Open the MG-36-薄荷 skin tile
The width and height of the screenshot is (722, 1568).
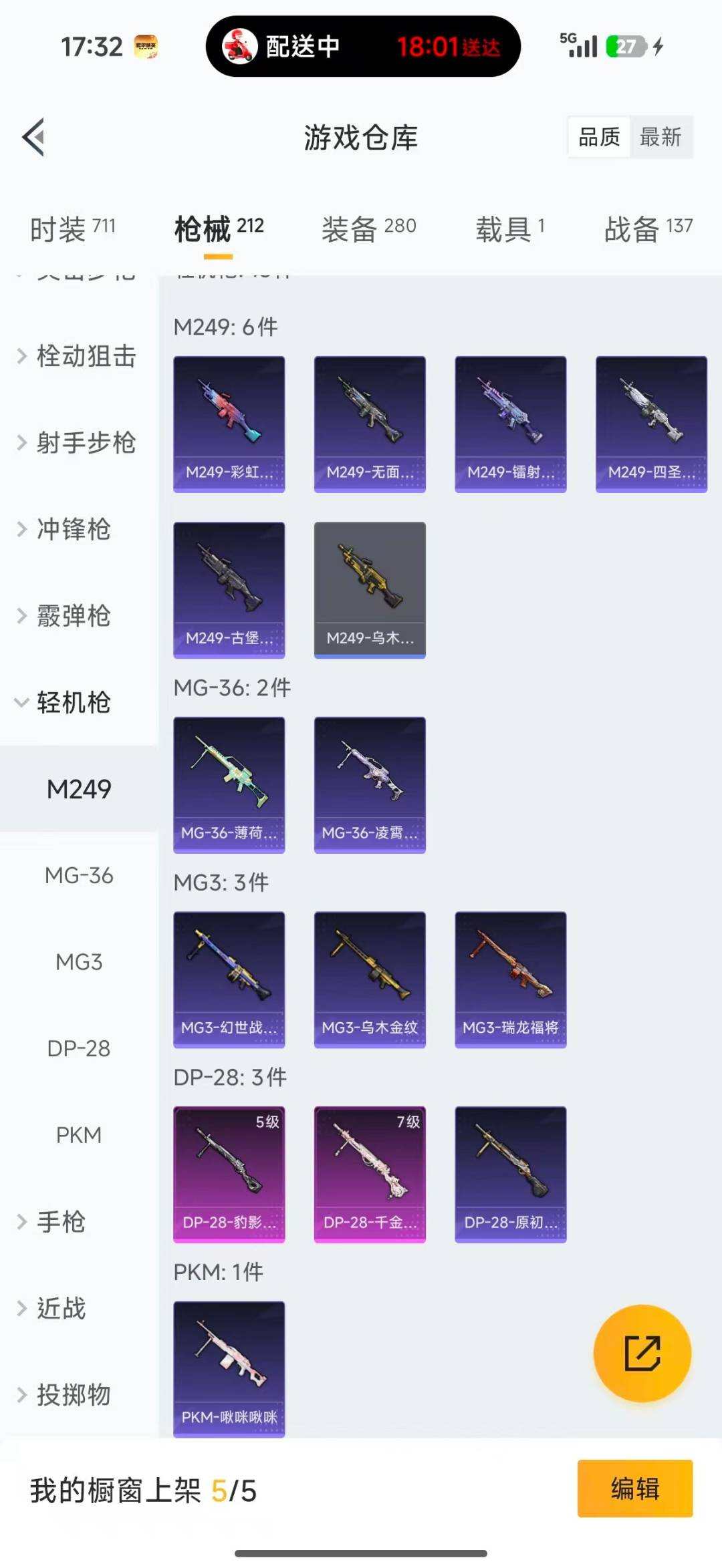point(229,785)
